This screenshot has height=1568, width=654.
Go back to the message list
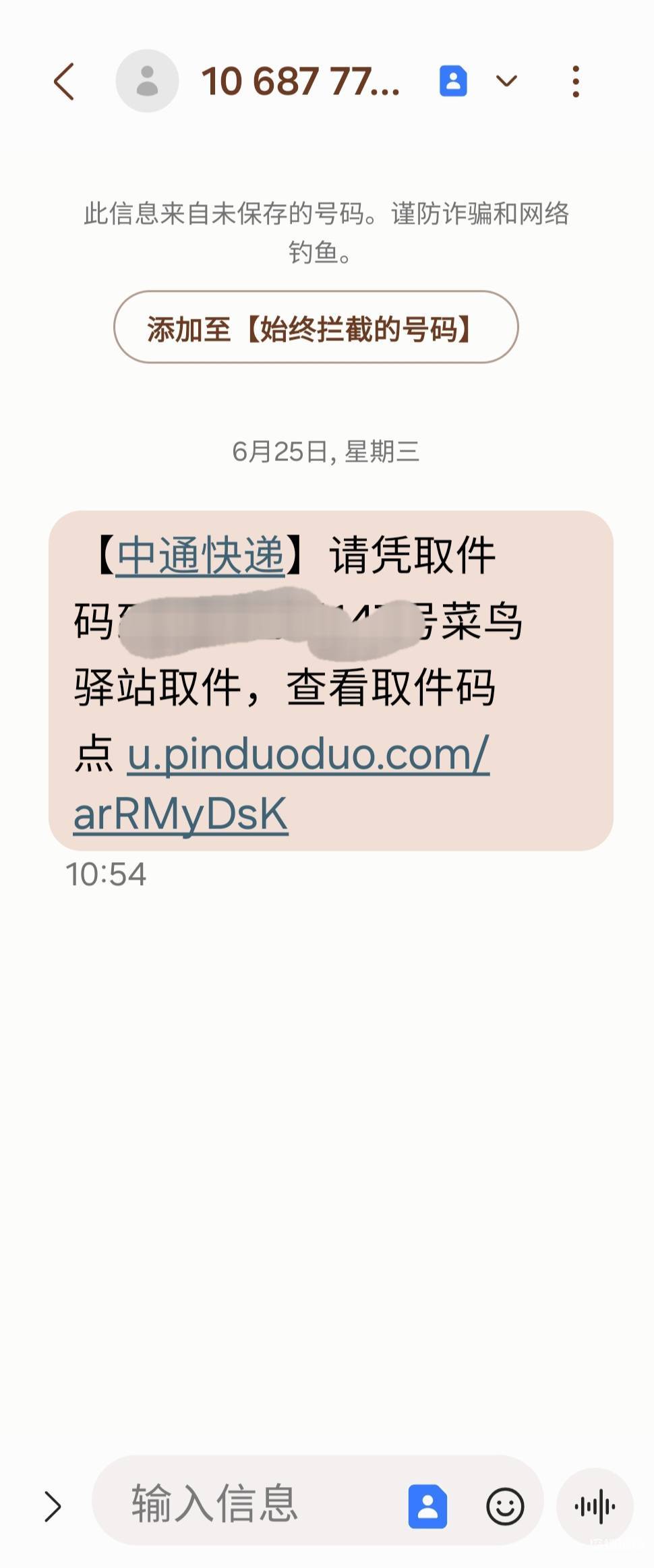tap(64, 82)
